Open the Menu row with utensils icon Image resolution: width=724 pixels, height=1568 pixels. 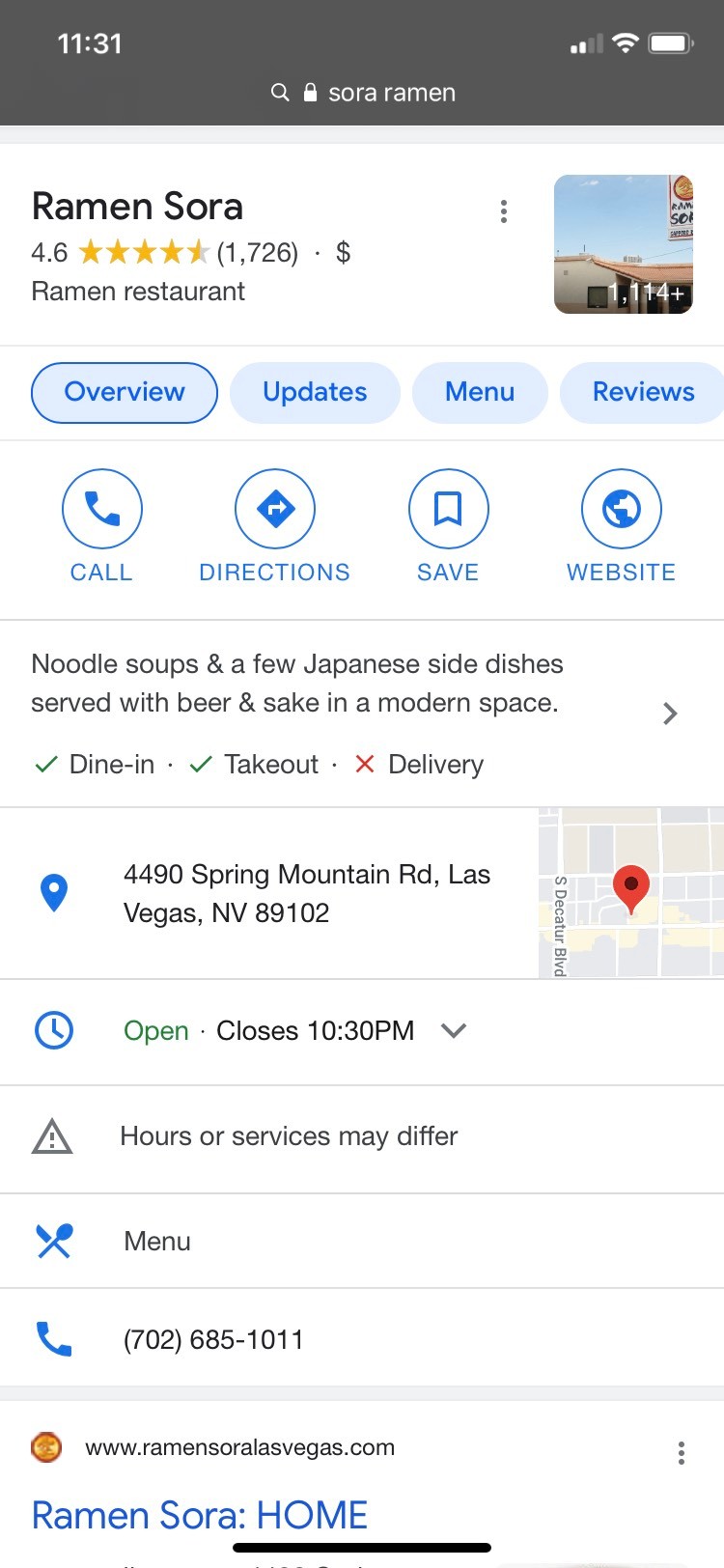click(x=157, y=1241)
